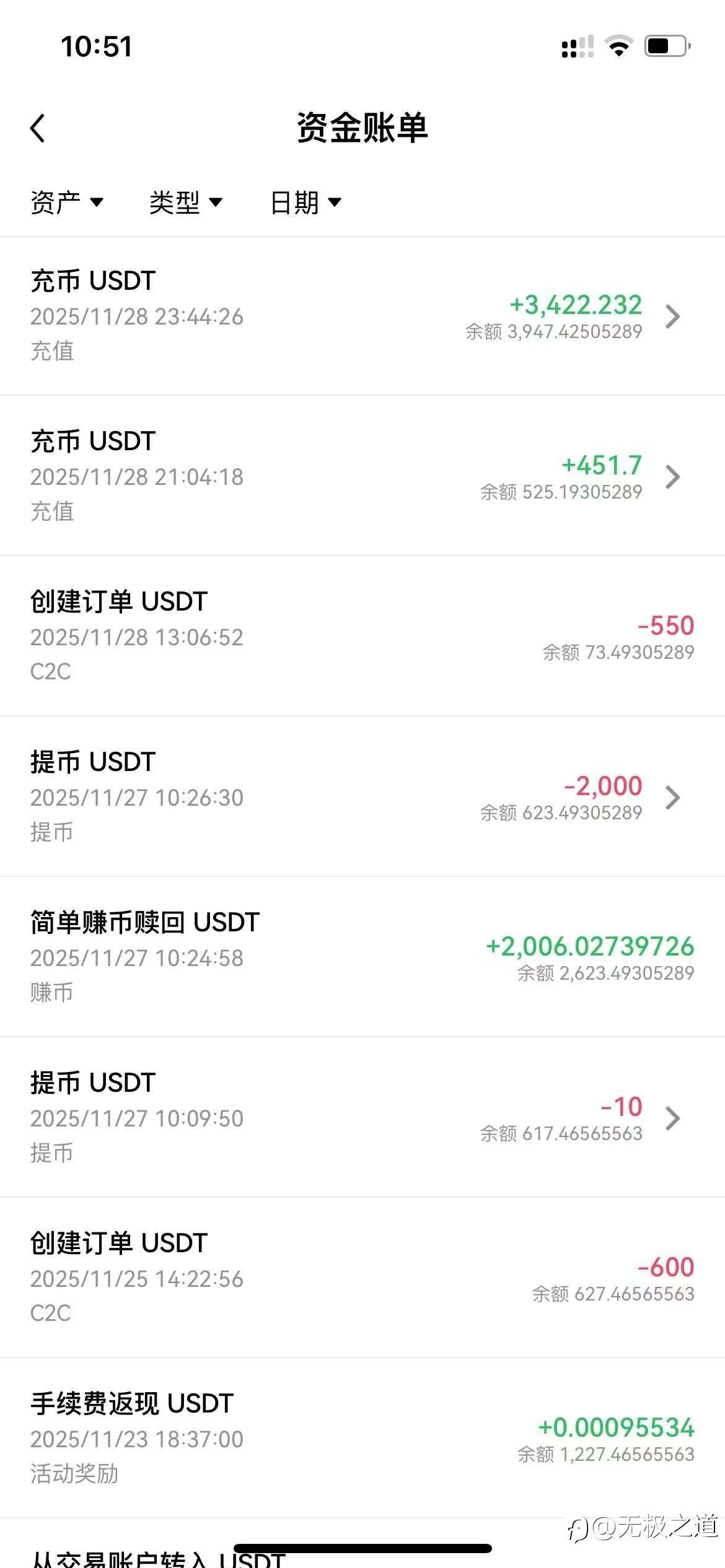Tap the chevron on the +451.7 deposit entry
Screen dimensions: 725x1568
pyautogui.click(x=672, y=477)
